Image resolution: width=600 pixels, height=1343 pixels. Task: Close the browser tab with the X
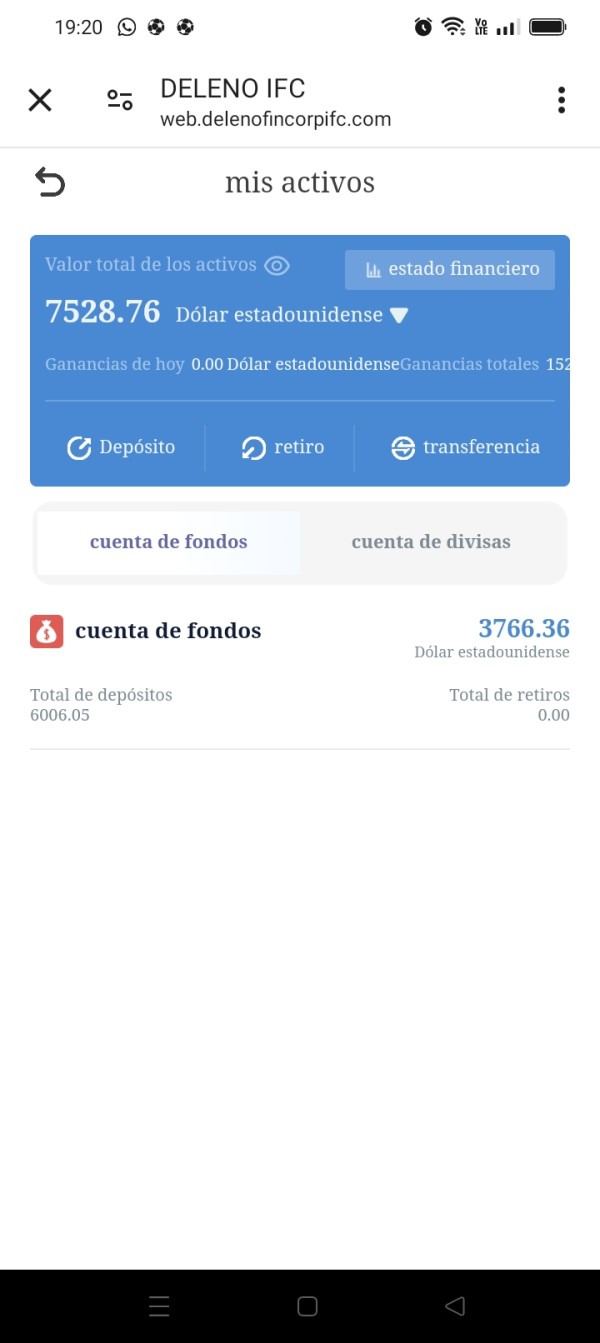click(x=40, y=100)
